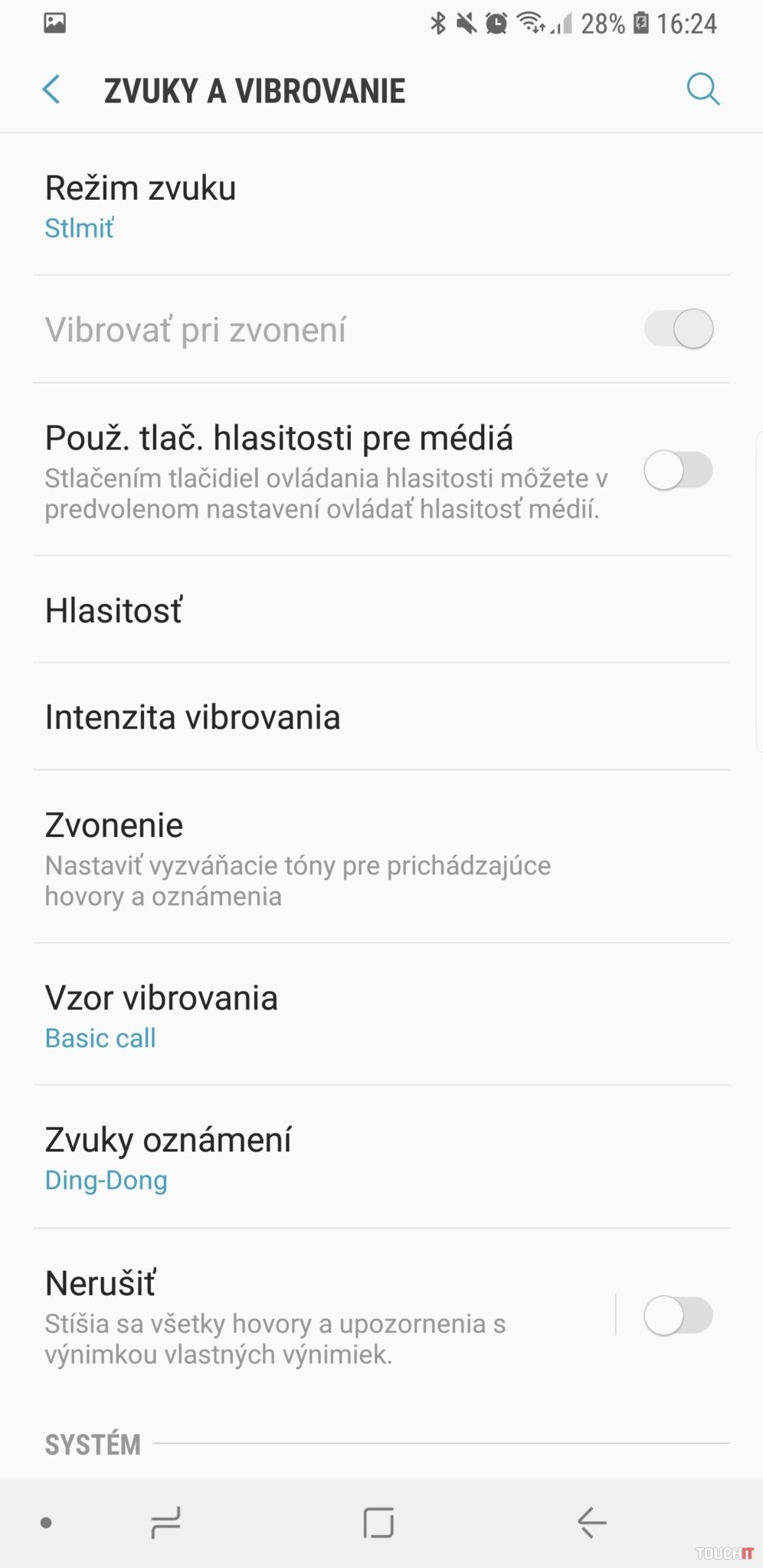Go back from Zvuky a vibrovanie

(51, 90)
